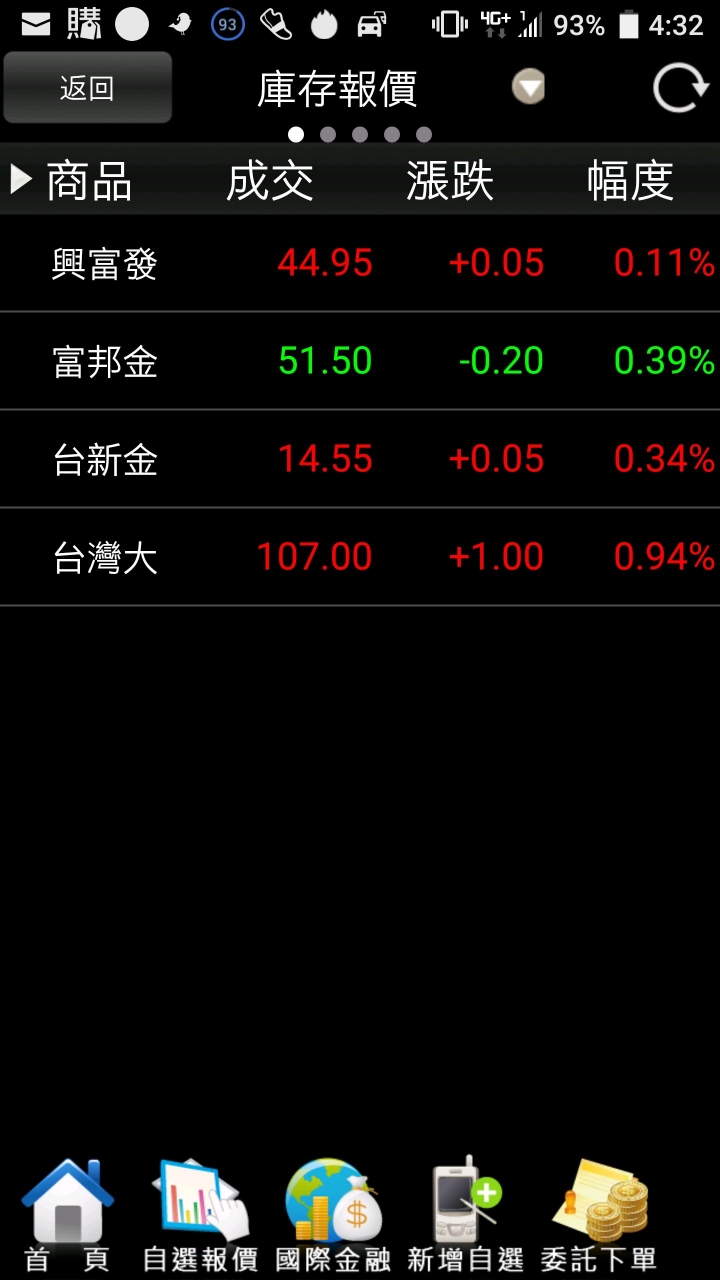Expand the 商品 column arrow
This screenshot has height=1280, width=720.
click(21, 180)
